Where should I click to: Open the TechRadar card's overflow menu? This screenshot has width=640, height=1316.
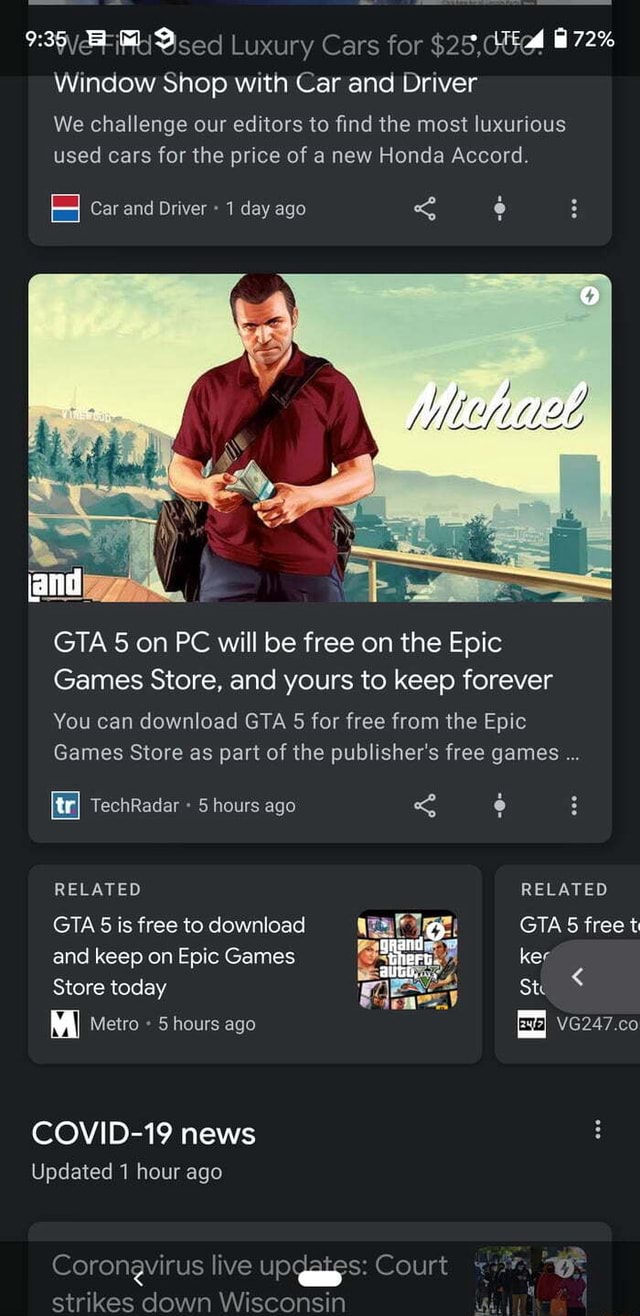[573, 805]
